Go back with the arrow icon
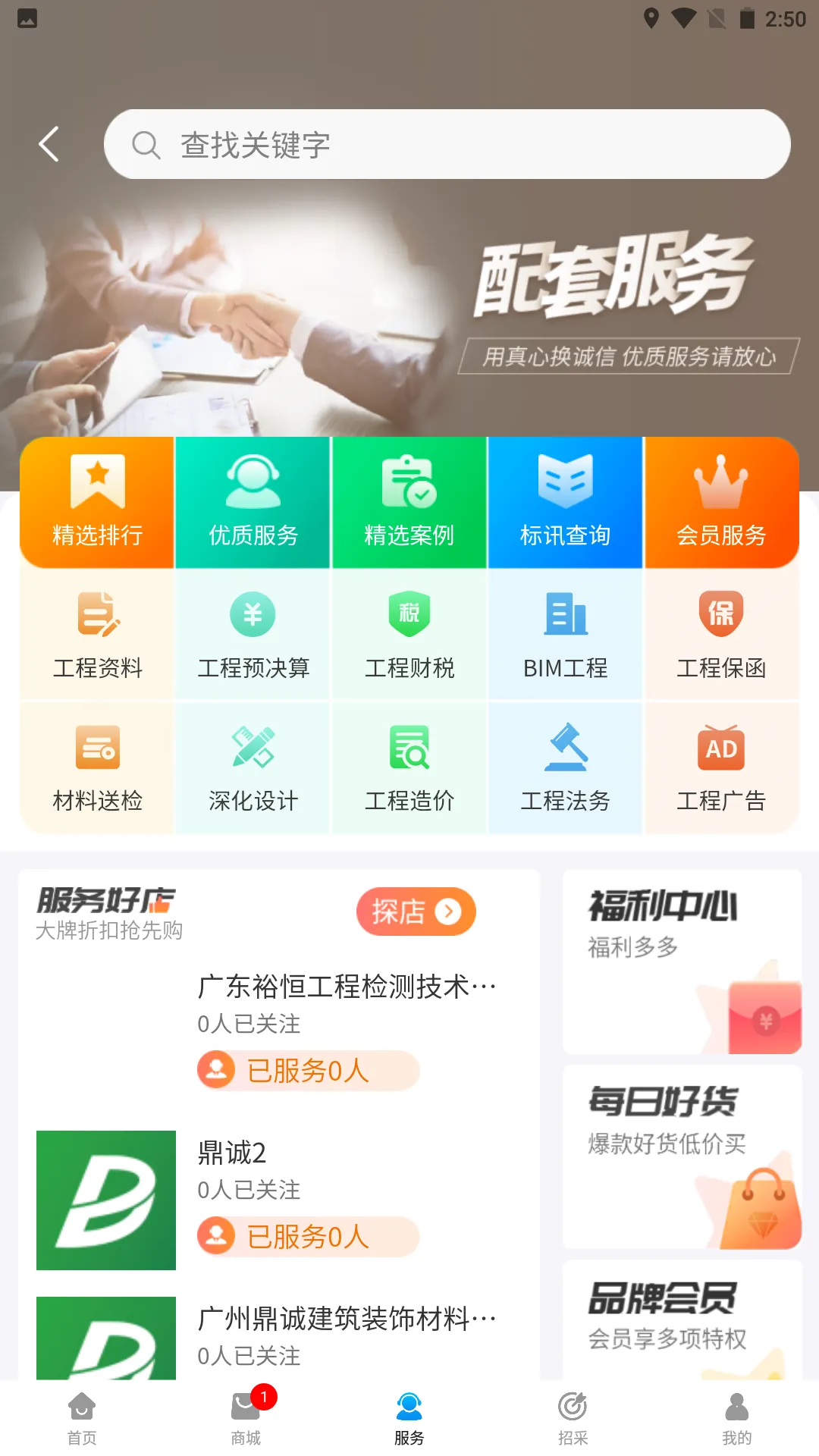The height and width of the screenshot is (1456, 819). click(x=49, y=144)
